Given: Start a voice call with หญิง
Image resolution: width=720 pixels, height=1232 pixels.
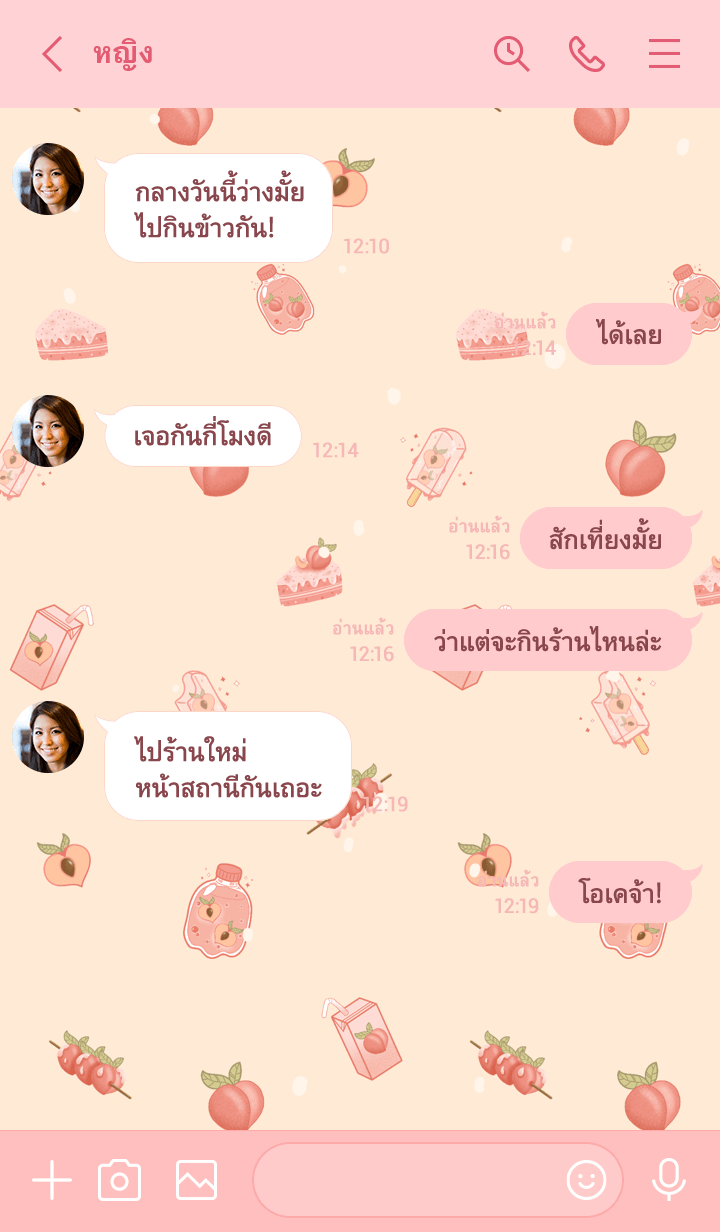Looking at the screenshot, I should 587,54.
